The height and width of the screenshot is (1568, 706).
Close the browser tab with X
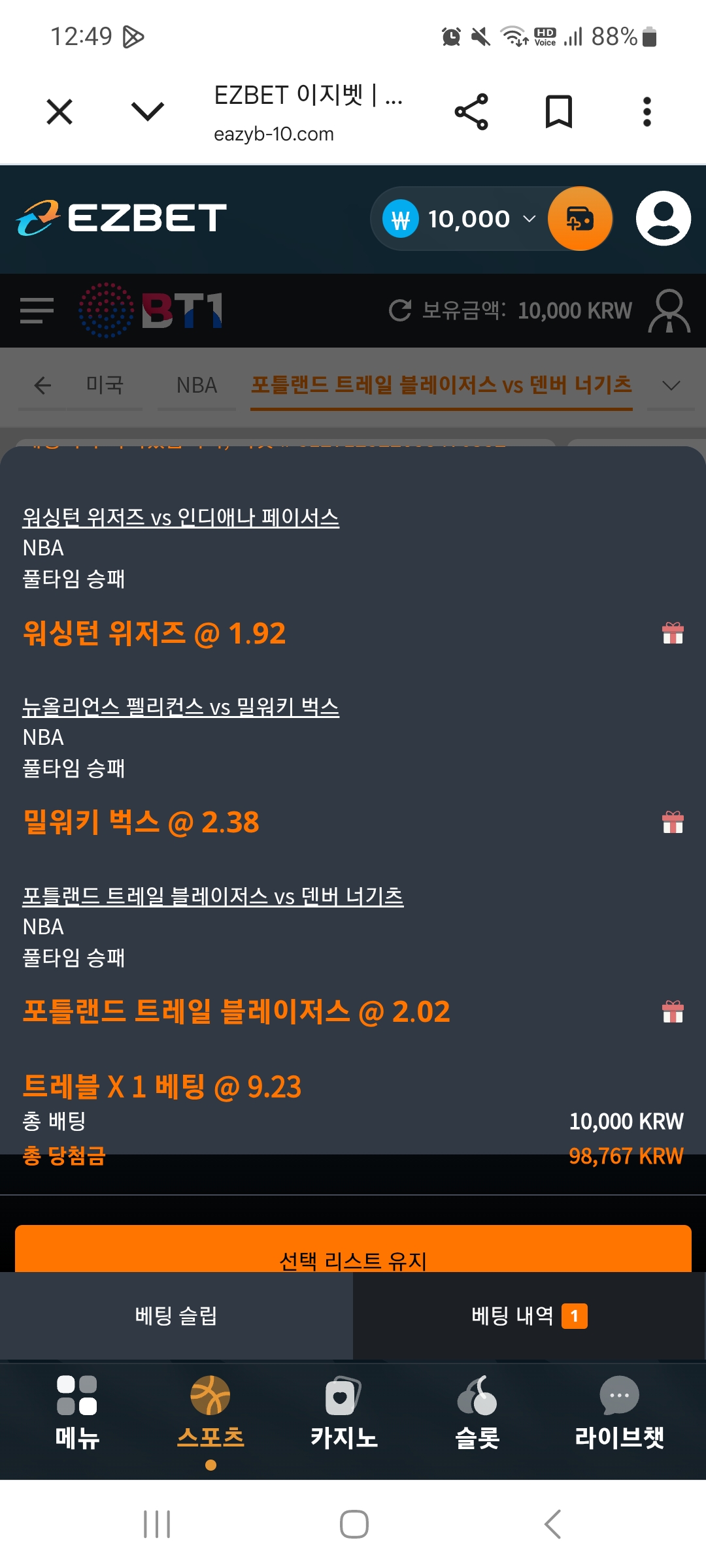tap(59, 112)
